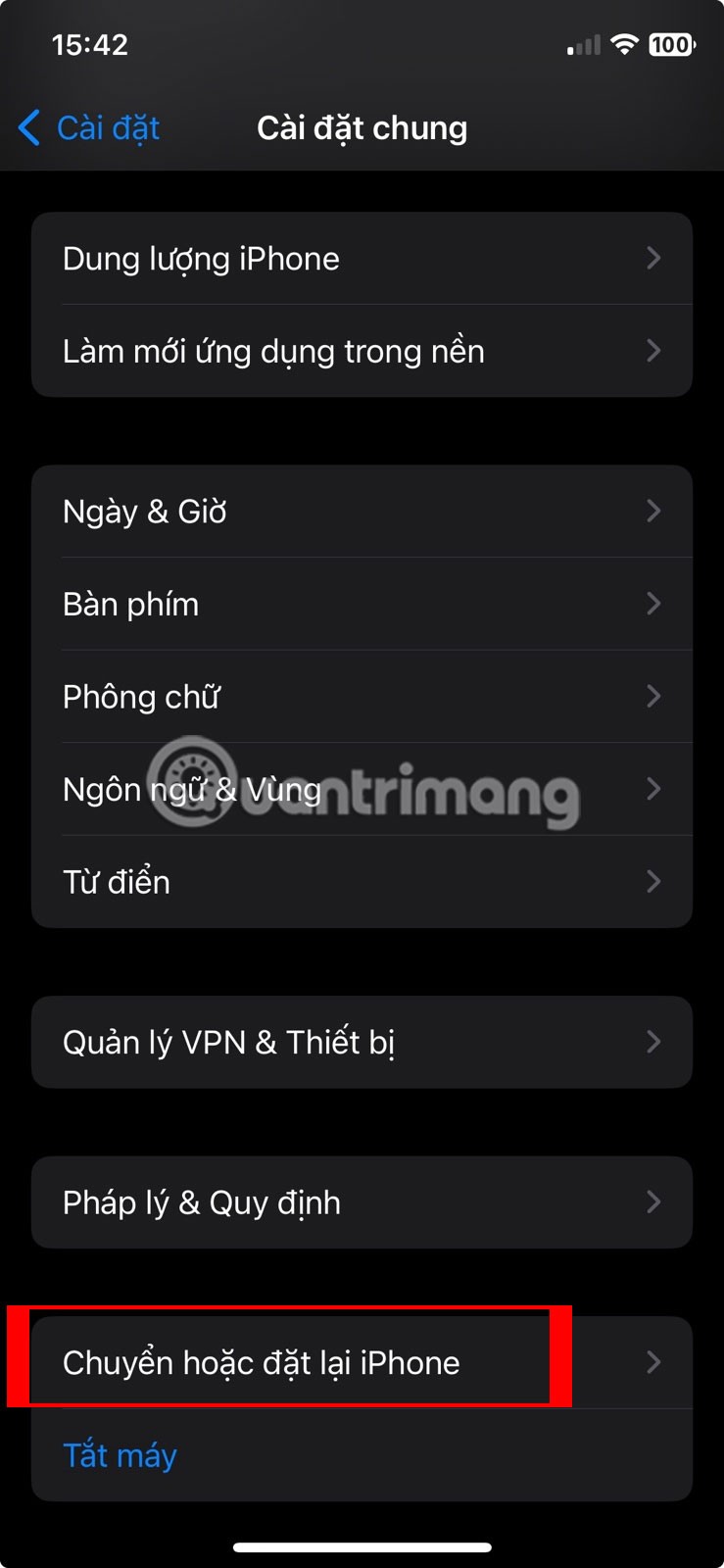The image size is (724, 1568).
Task: Open Bàn phím settings
Action: tap(361, 604)
